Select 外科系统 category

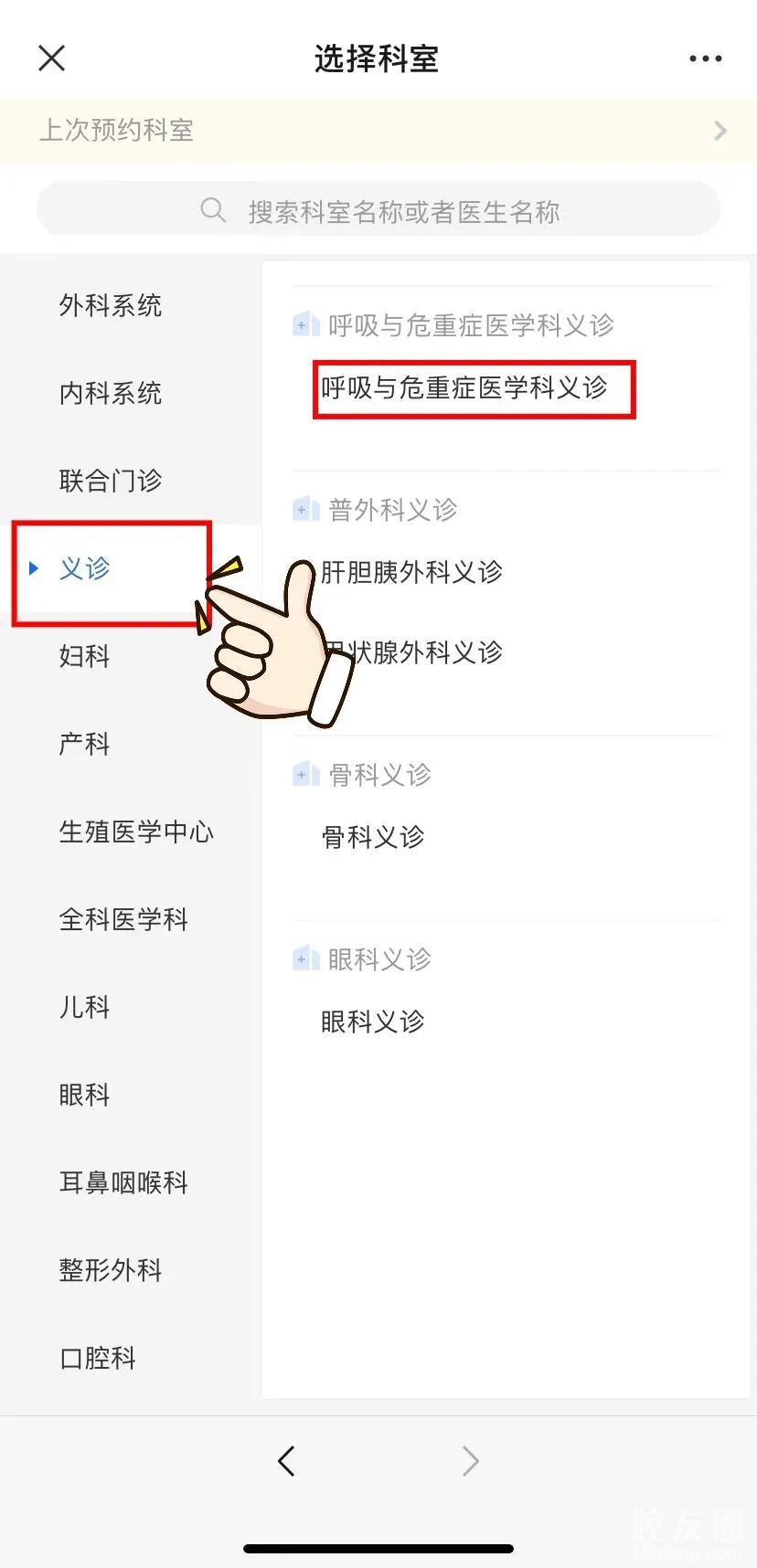(x=111, y=305)
